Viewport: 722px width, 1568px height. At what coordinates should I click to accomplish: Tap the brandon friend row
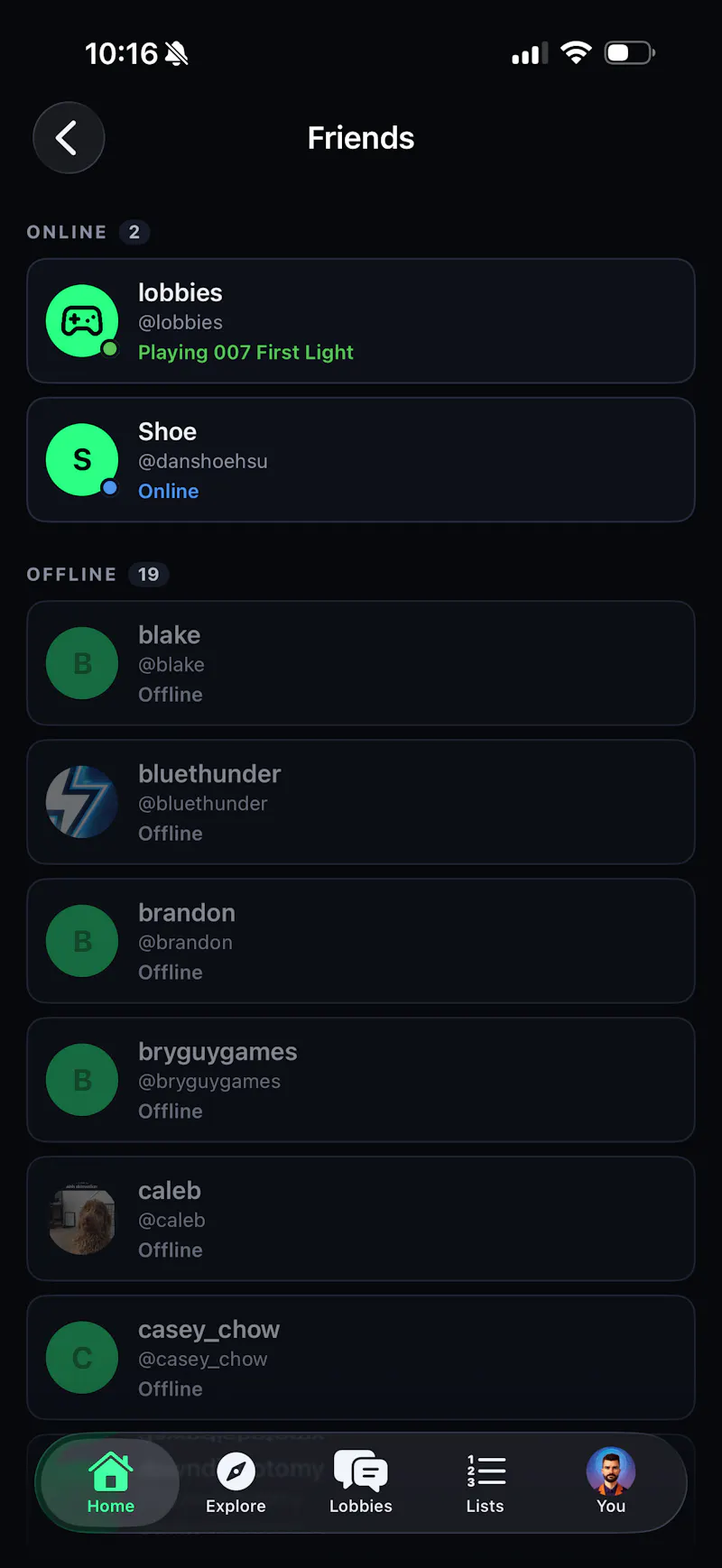[361, 941]
